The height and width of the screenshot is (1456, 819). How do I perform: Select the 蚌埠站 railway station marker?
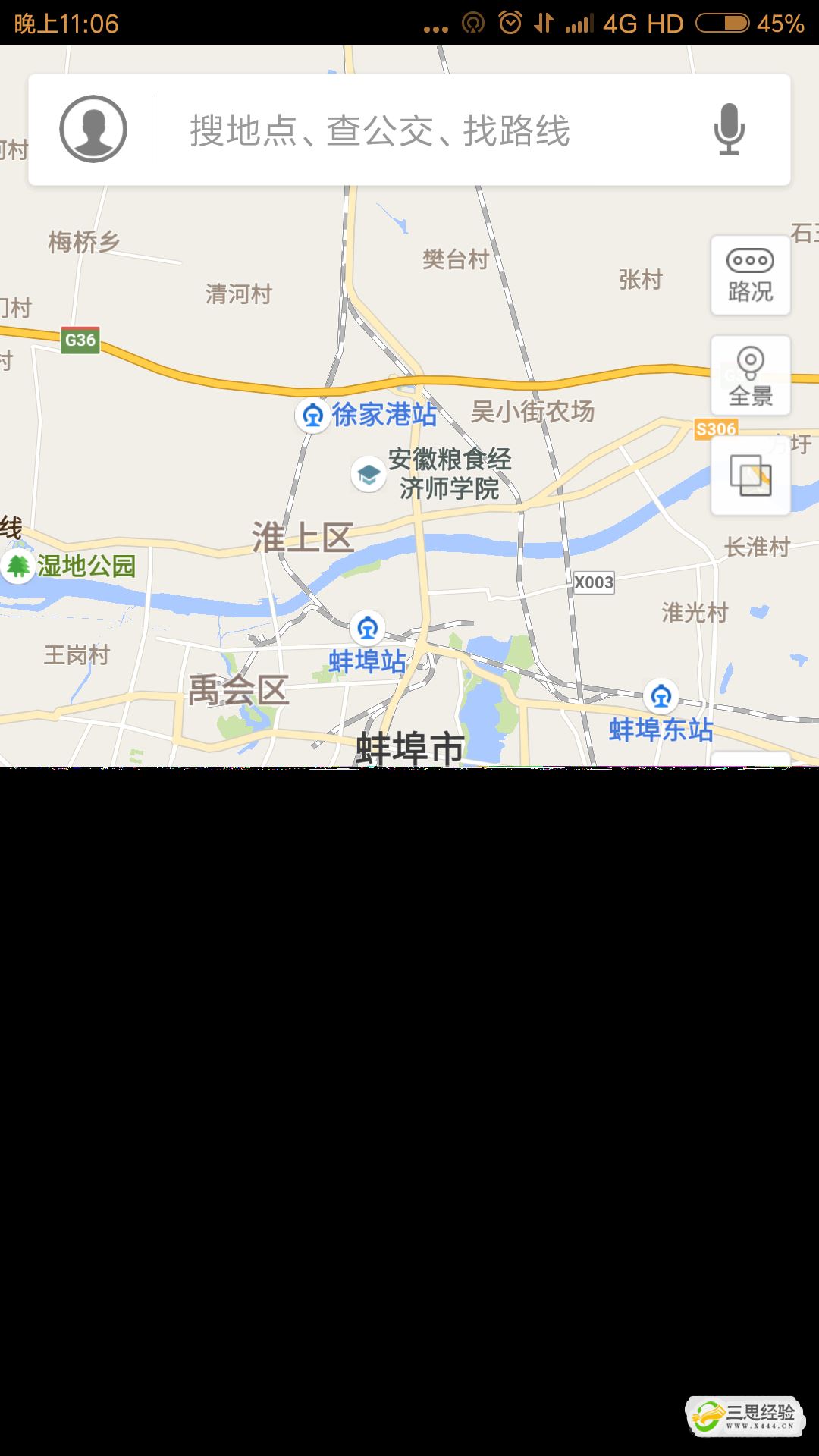point(368,628)
